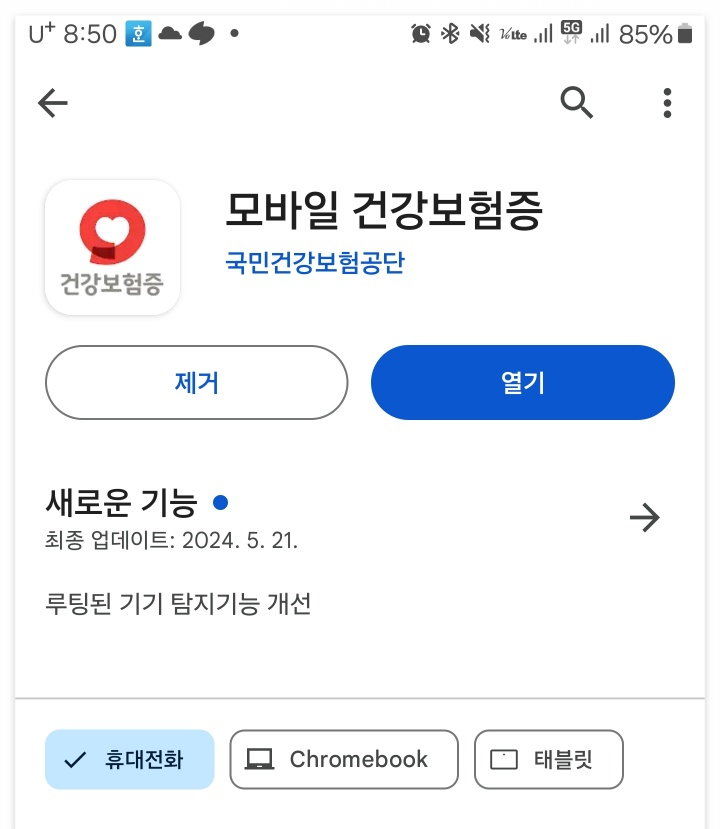
Task: Open the full update notes via arrow
Action: pos(645,518)
